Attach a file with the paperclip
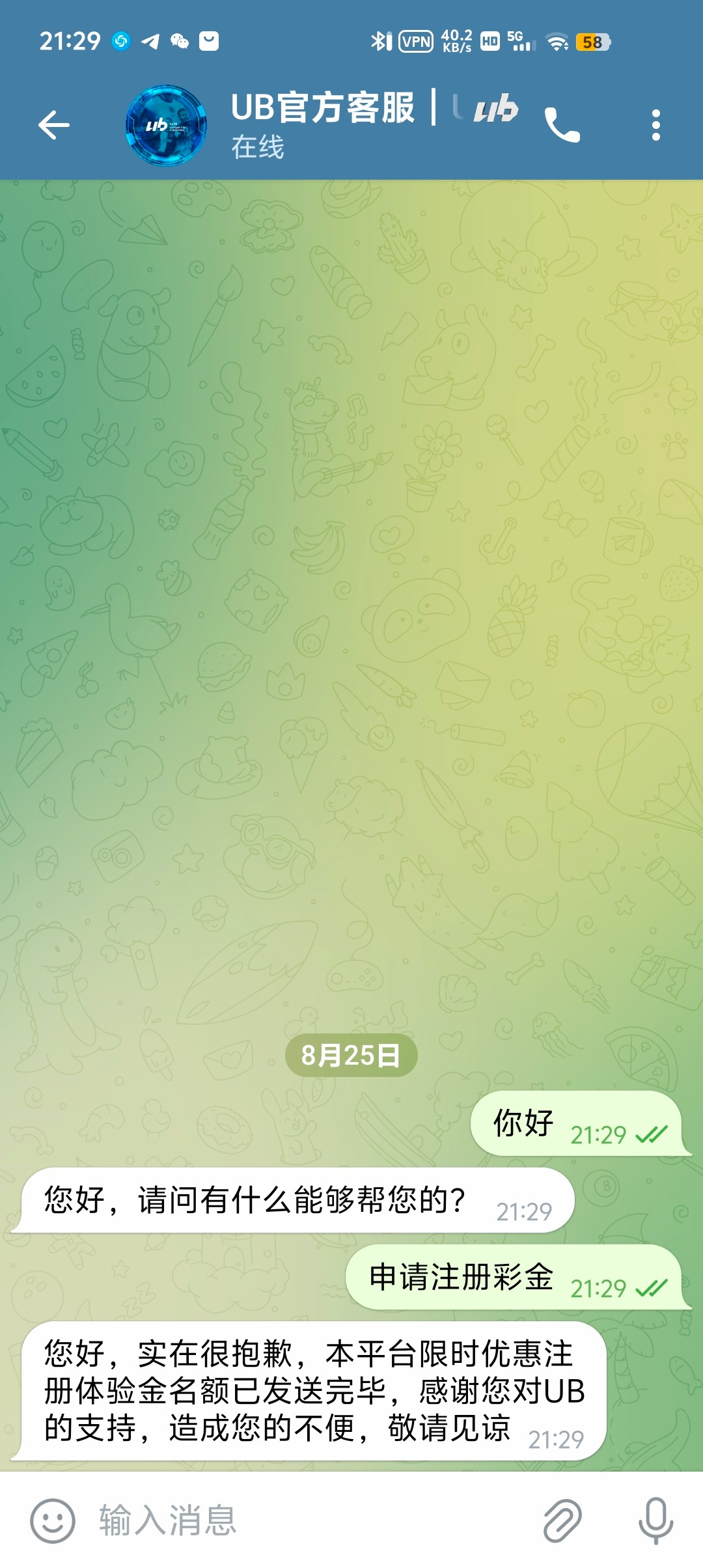 coord(562,1520)
